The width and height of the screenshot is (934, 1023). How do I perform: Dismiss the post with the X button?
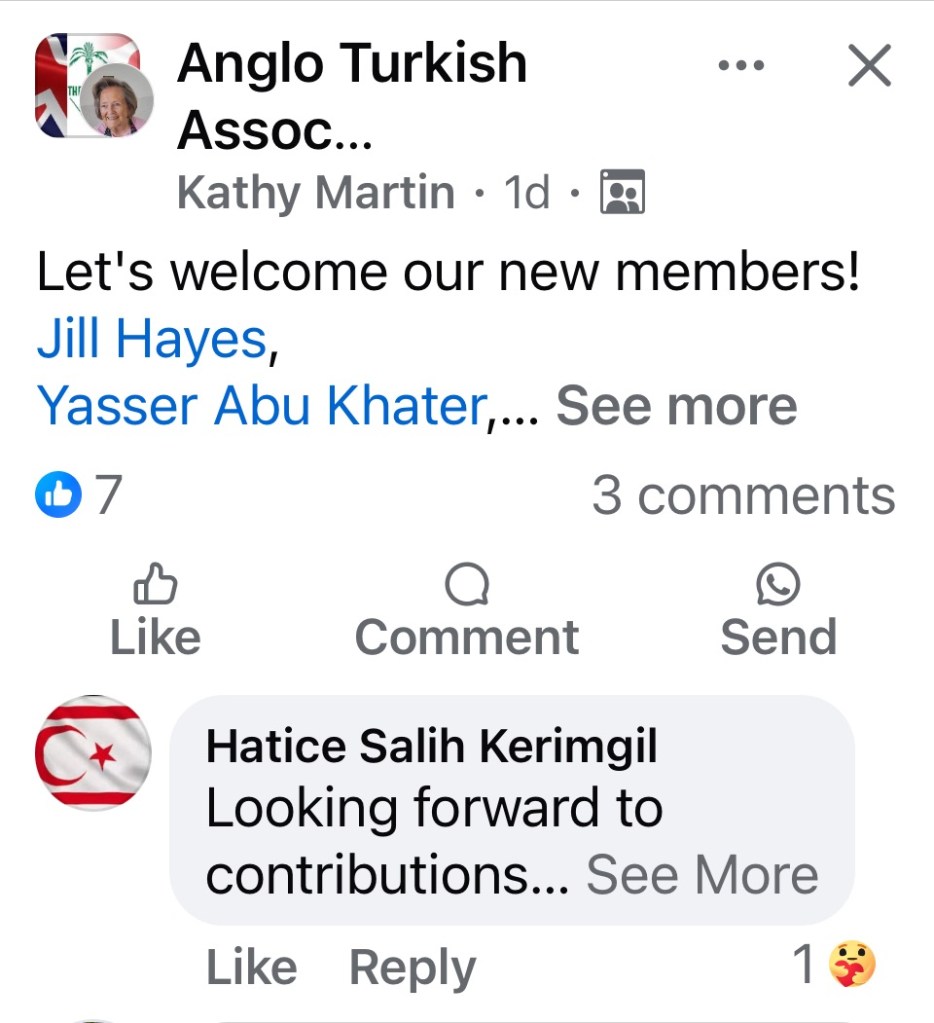868,66
